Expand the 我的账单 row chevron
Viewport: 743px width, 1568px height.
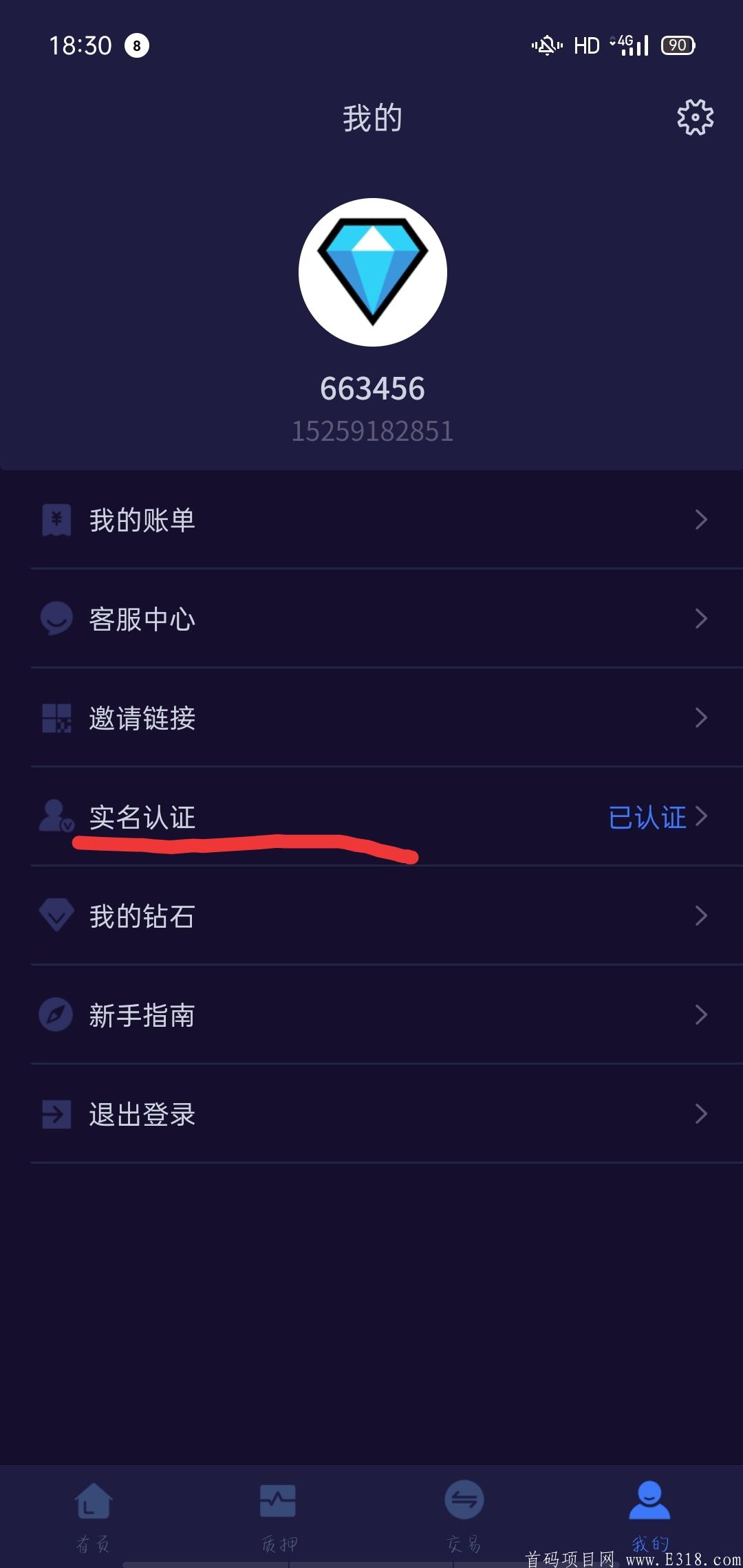(x=702, y=521)
